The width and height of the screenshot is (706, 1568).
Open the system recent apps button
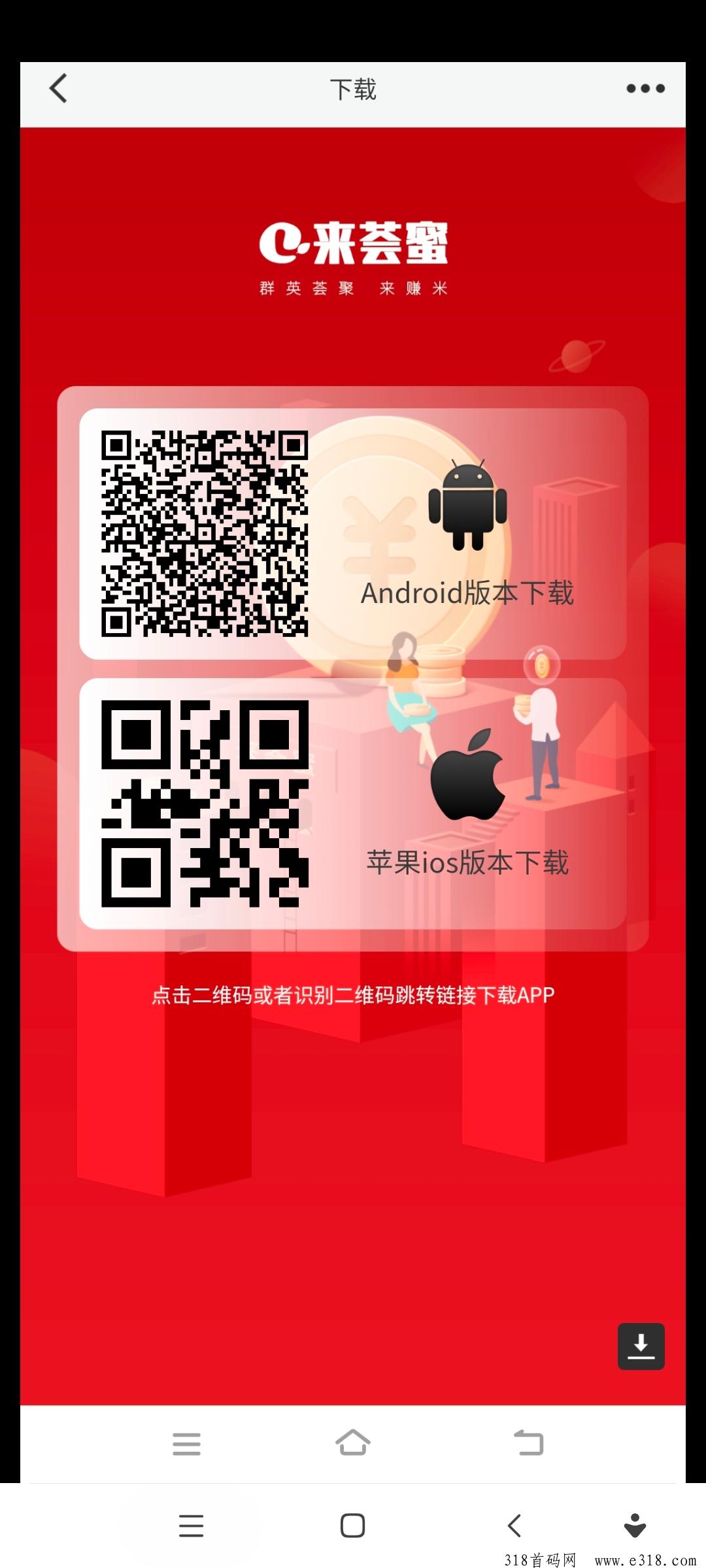191,1526
